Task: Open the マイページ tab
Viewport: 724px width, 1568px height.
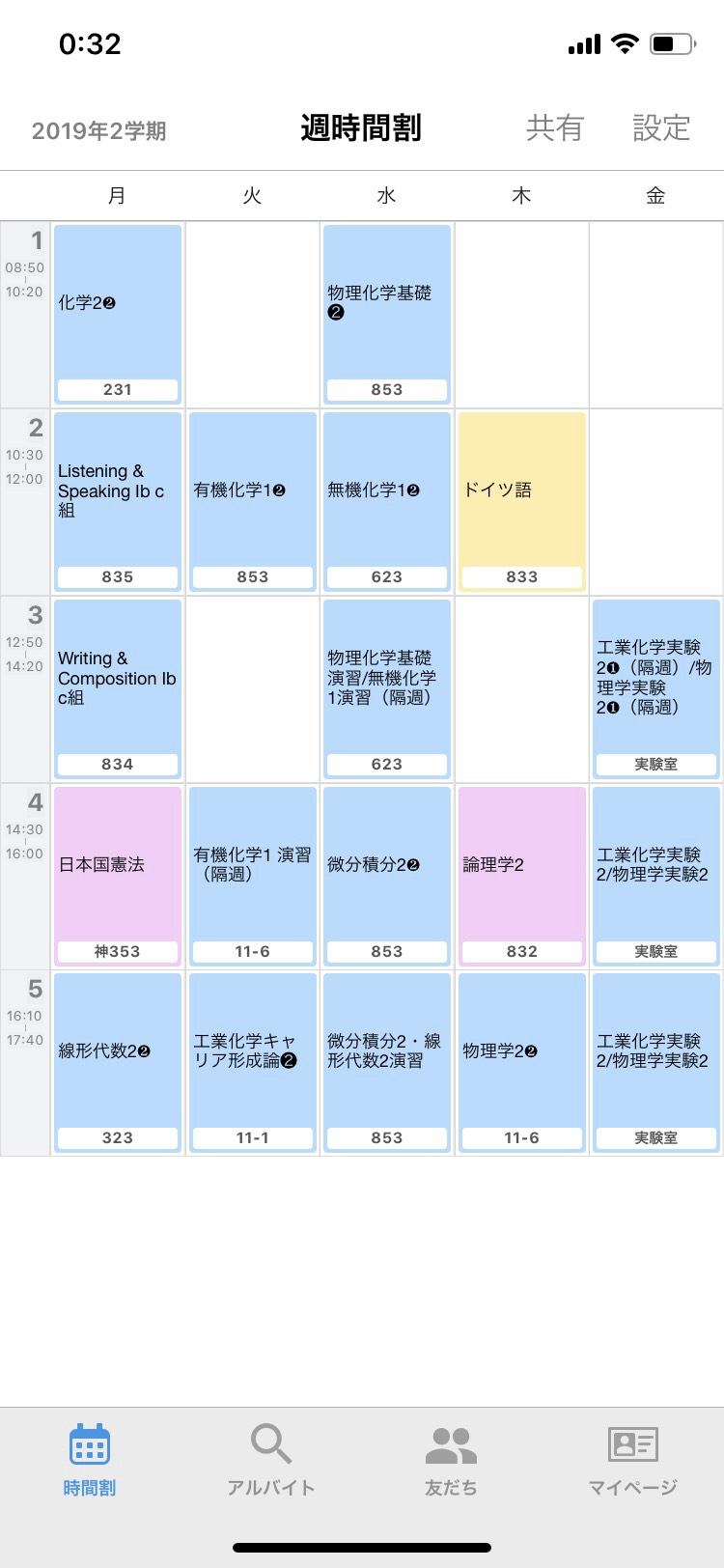Action: [x=632, y=1459]
